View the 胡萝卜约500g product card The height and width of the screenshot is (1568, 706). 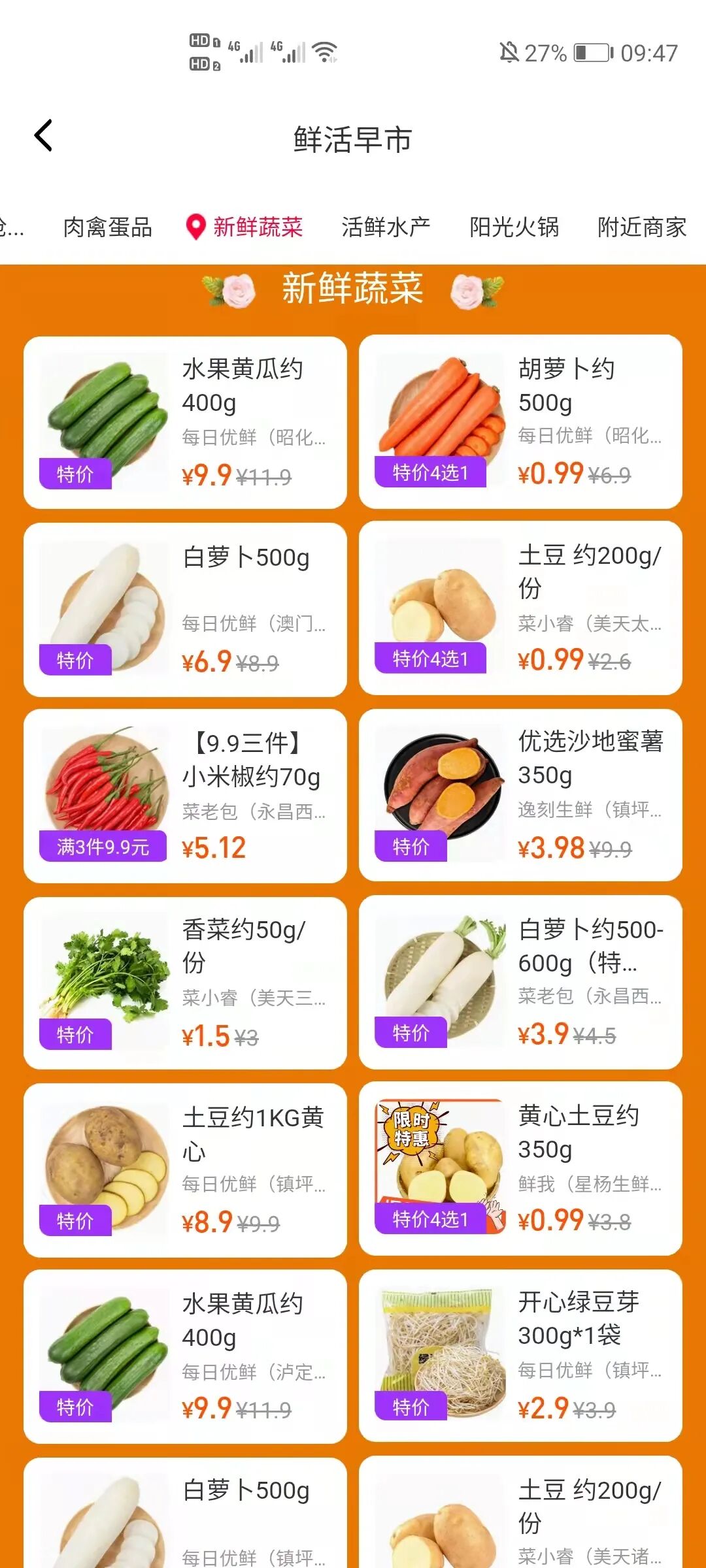click(520, 421)
